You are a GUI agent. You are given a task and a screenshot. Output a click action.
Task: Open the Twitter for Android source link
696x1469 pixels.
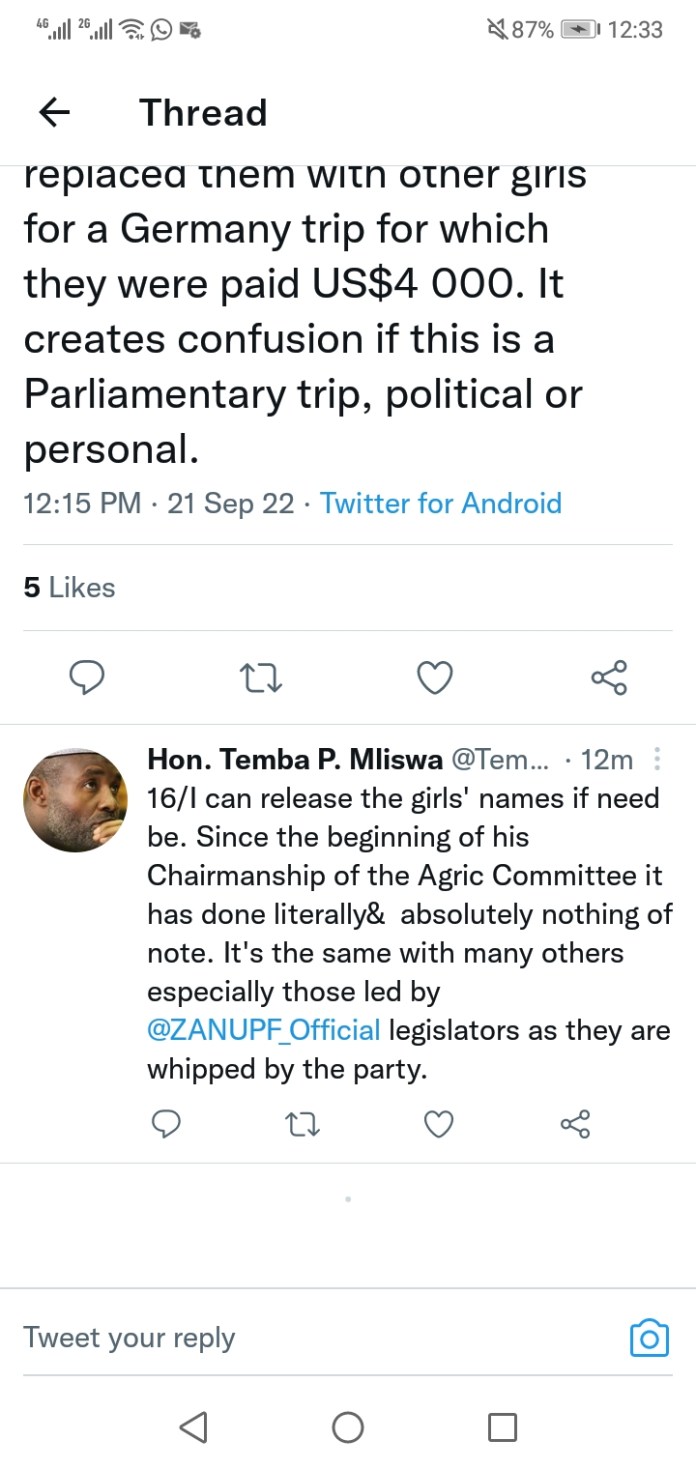coord(440,503)
